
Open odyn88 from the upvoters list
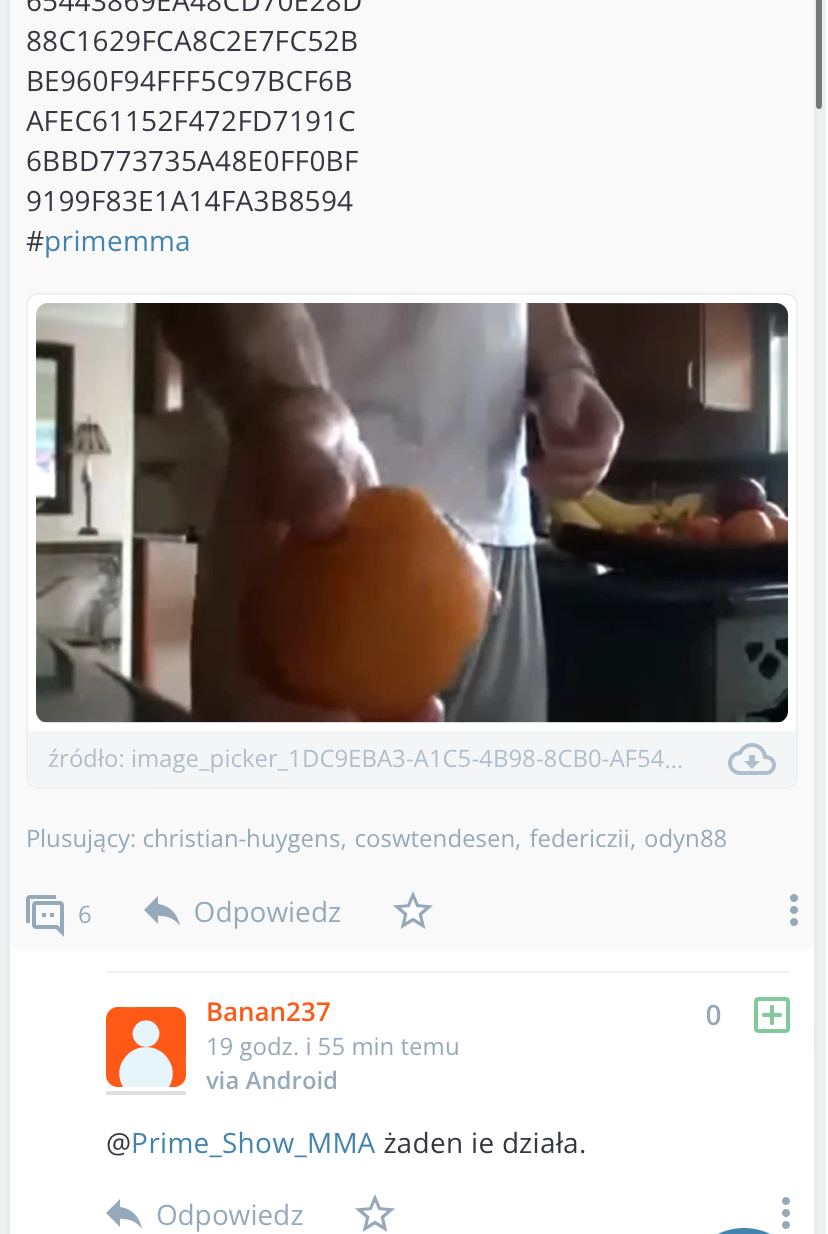pyautogui.click(x=685, y=838)
